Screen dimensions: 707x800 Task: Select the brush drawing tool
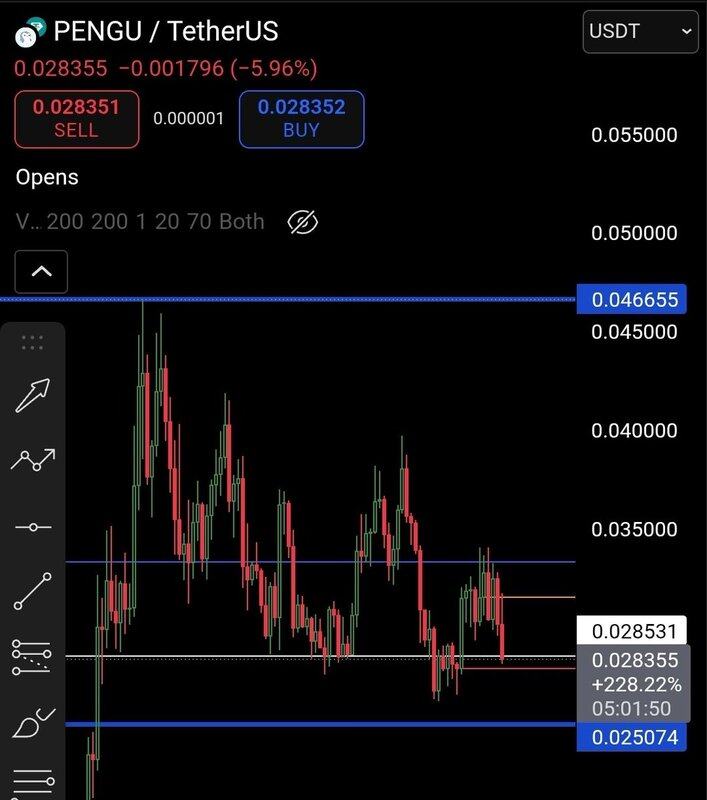point(33,723)
